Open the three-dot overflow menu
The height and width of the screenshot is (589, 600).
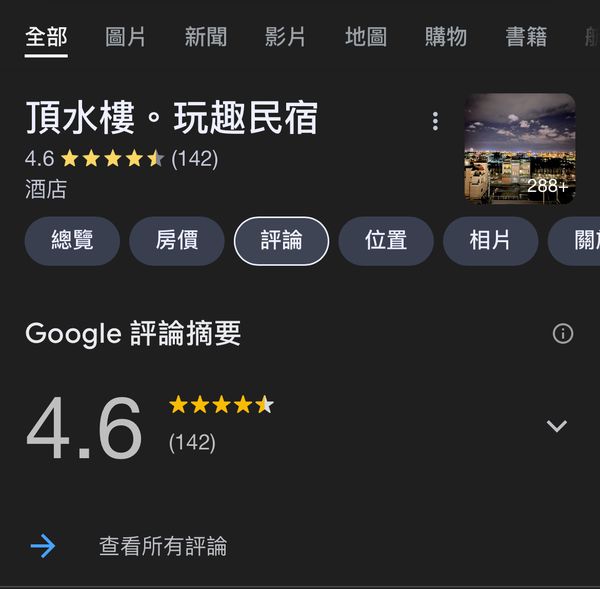(435, 121)
